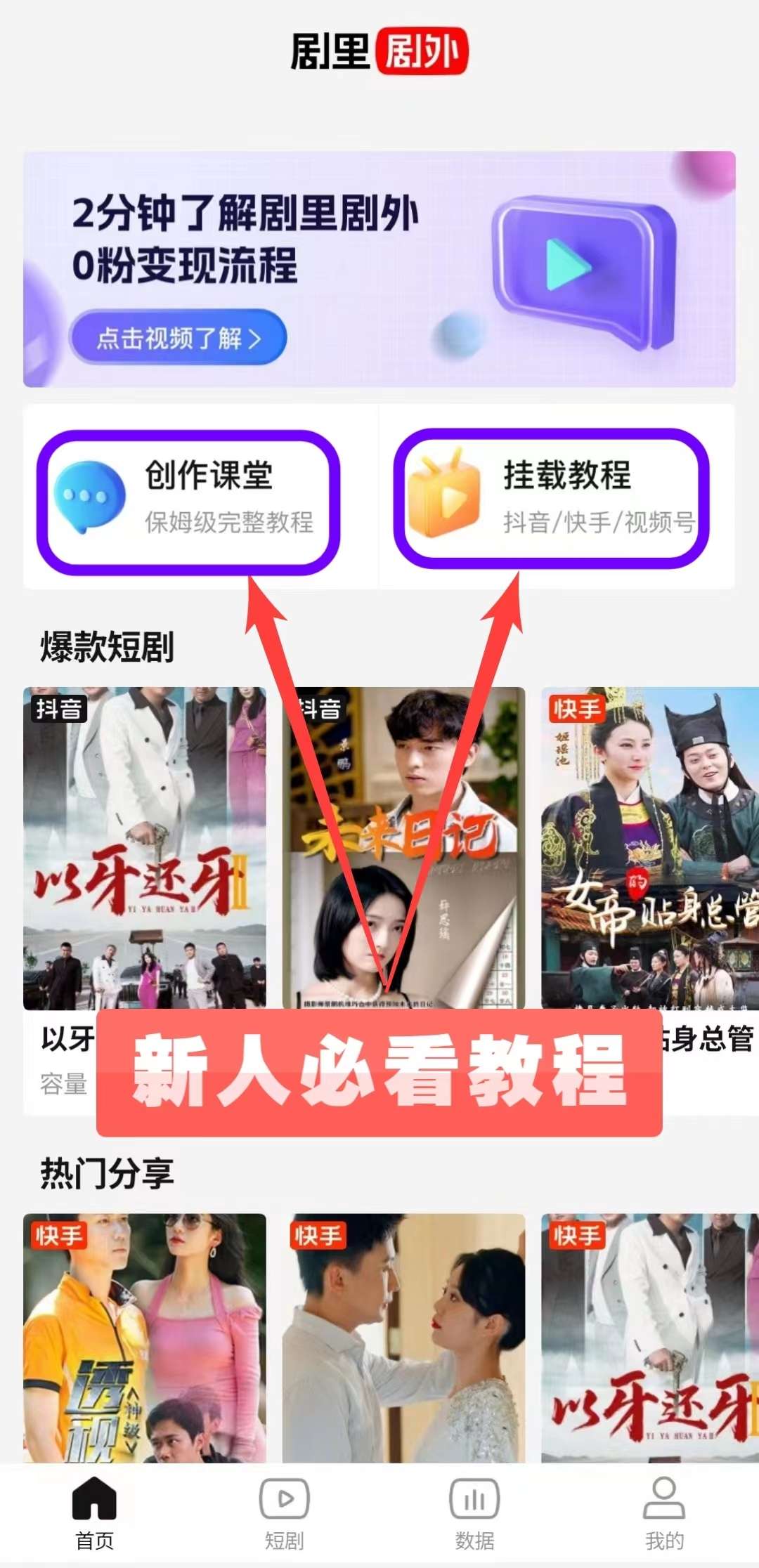This screenshot has height=1568, width=759.
Task: Select the 女帝的贴身总管 drama card
Action: click(649, 847)
